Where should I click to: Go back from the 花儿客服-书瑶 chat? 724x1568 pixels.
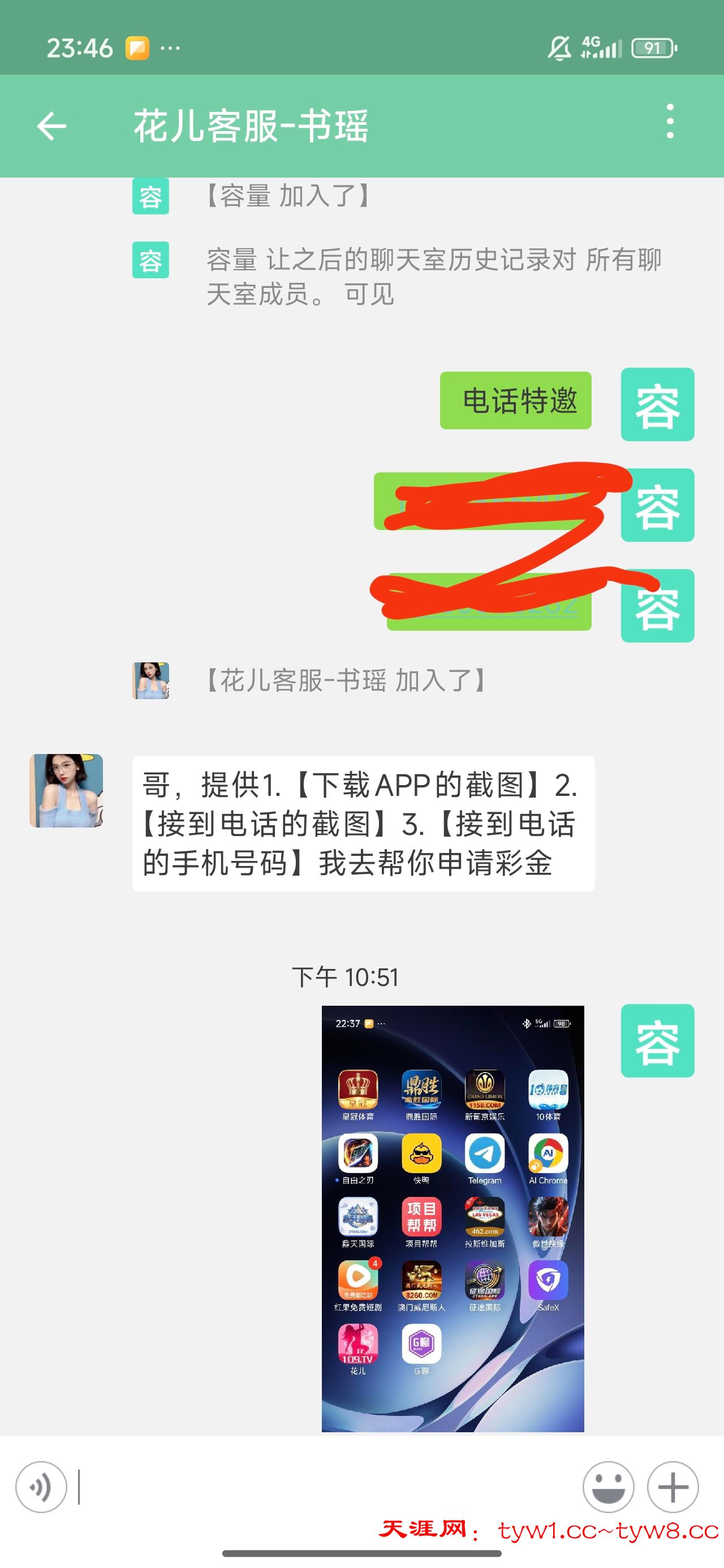52,126
